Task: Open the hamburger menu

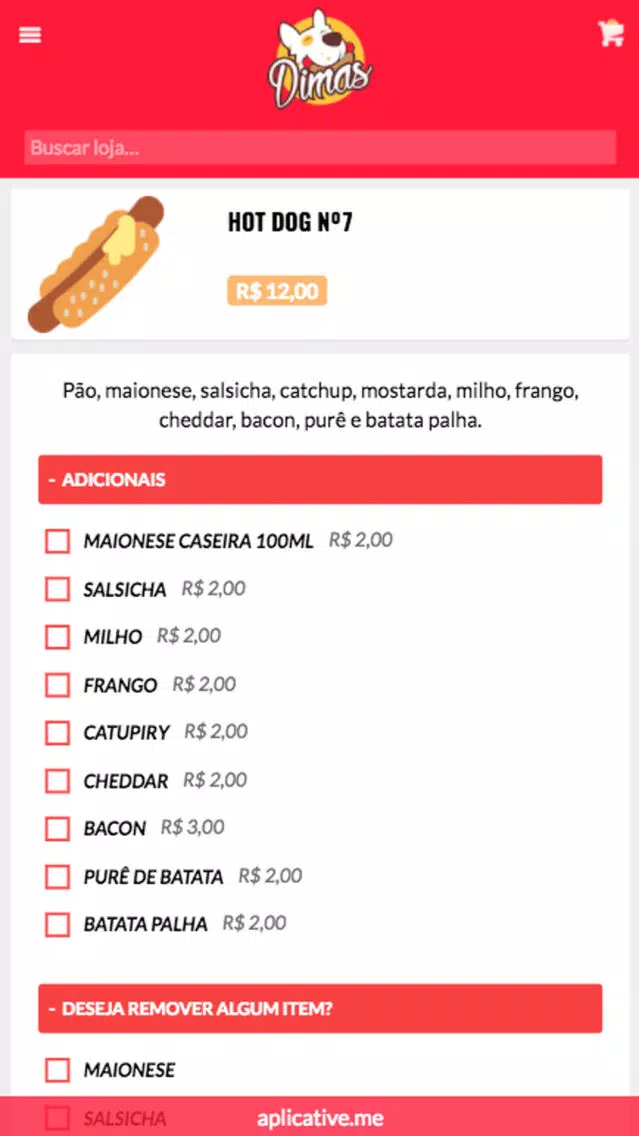Action: click(x=30, y=35)
